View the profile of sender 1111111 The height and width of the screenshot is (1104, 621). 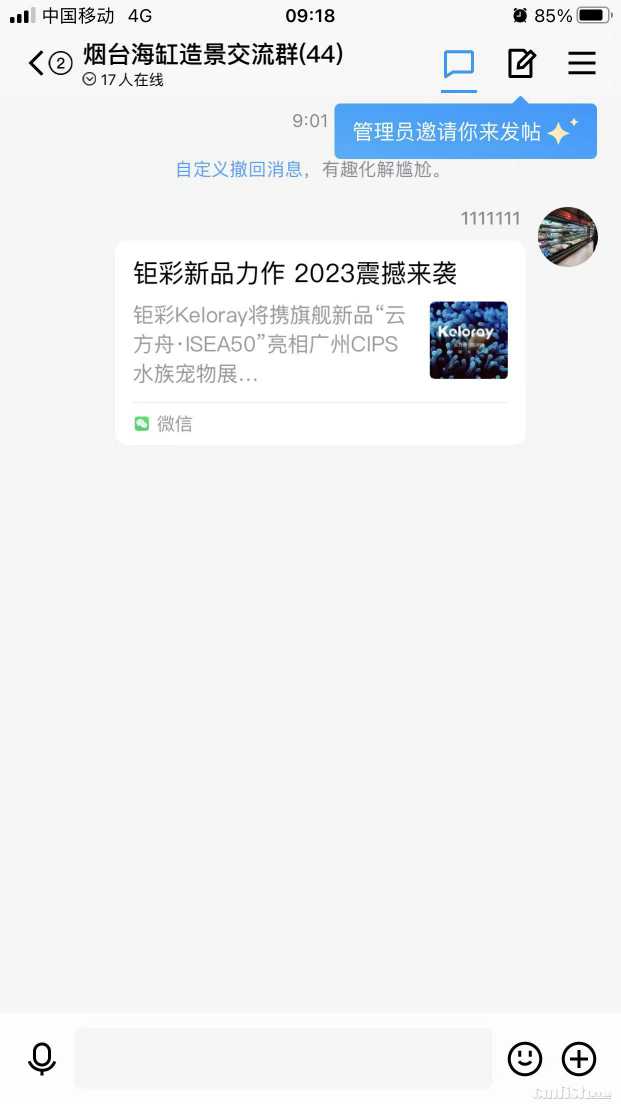tap(568, 237)
